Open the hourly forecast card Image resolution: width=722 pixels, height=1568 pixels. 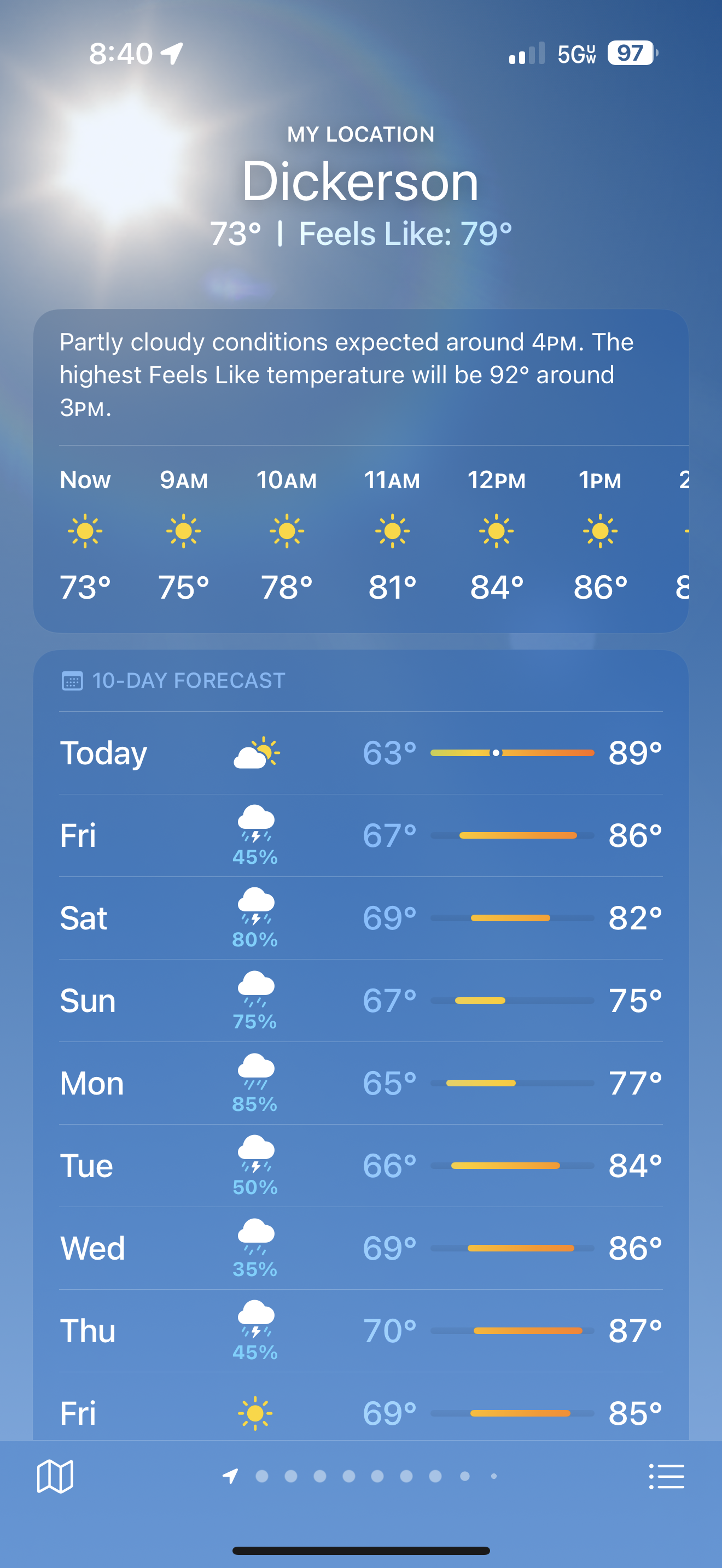pyautogui.click(x=360, y=536)
